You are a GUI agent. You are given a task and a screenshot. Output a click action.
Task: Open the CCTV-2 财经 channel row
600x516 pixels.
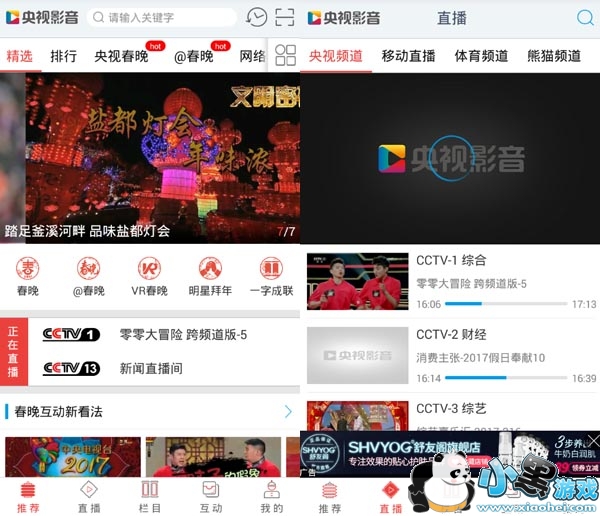(x=450, y=355)
